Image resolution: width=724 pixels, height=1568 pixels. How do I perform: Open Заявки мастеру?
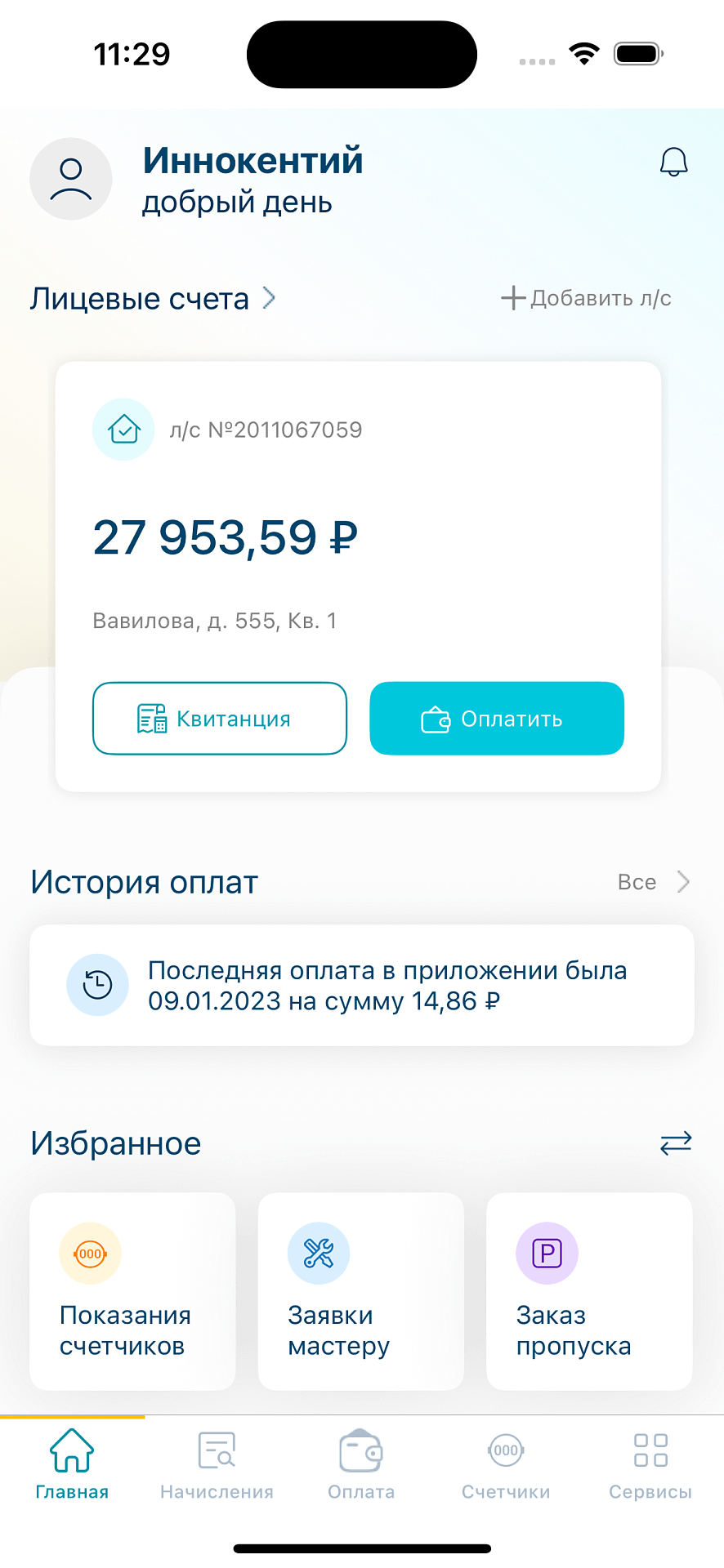[361, 1291]
